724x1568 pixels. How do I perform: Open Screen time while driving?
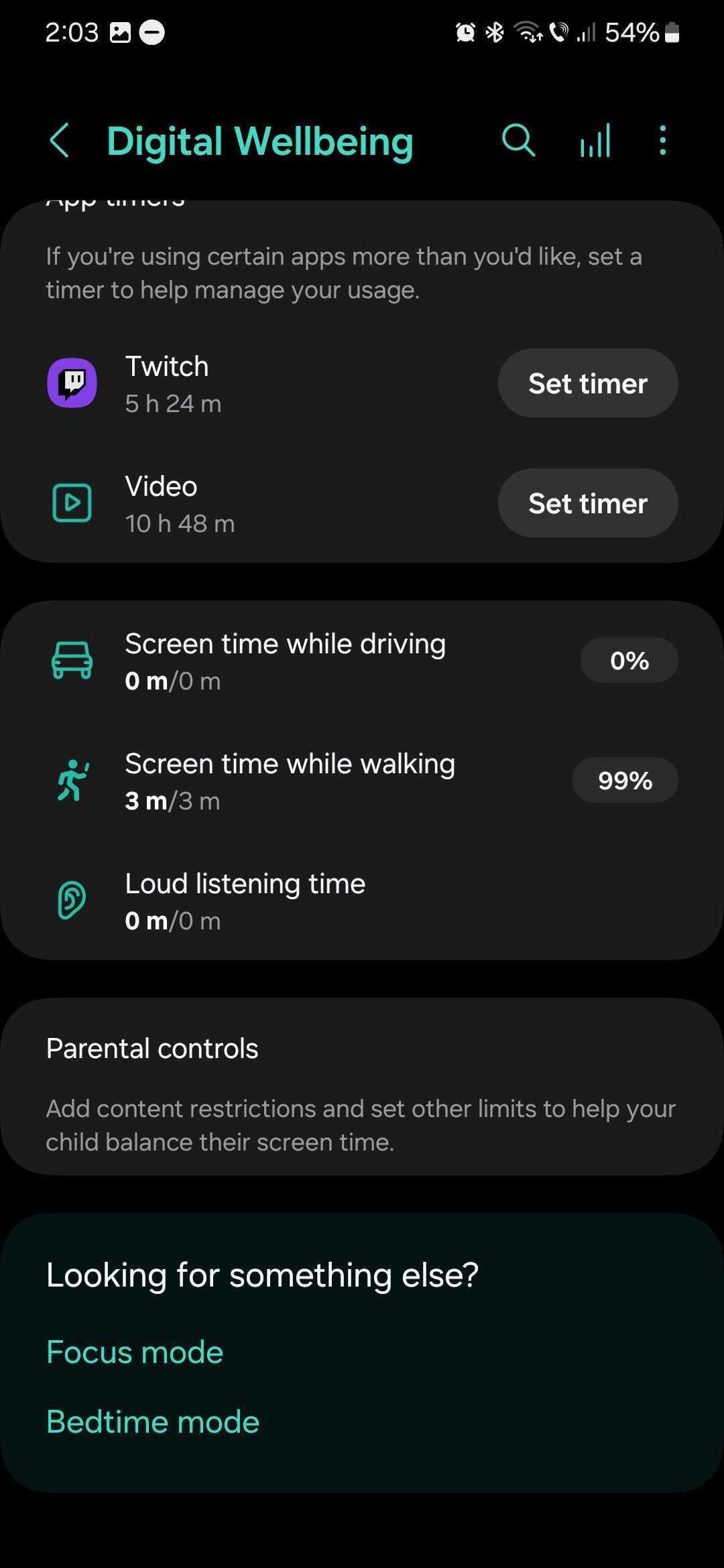[x=285, y=661]
